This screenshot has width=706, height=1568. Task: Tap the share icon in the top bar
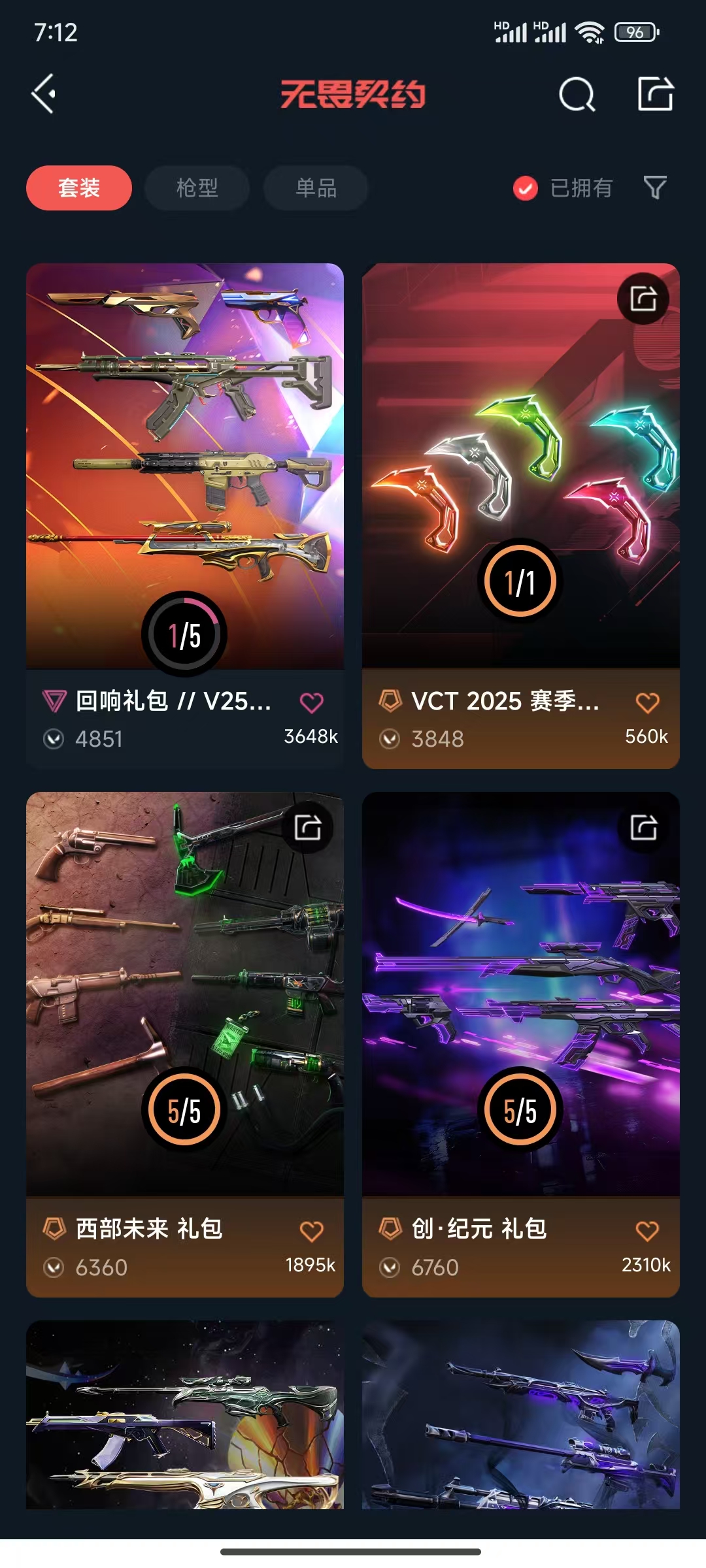tap(656, 93)
